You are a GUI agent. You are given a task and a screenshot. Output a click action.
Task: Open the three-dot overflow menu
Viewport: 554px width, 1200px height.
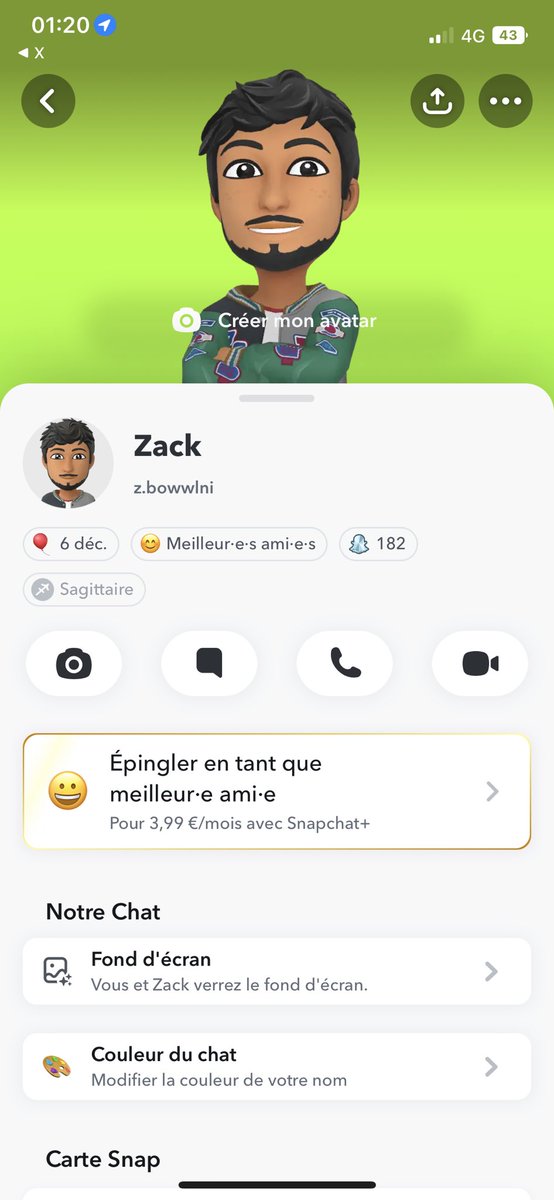(x=506, y=101)
